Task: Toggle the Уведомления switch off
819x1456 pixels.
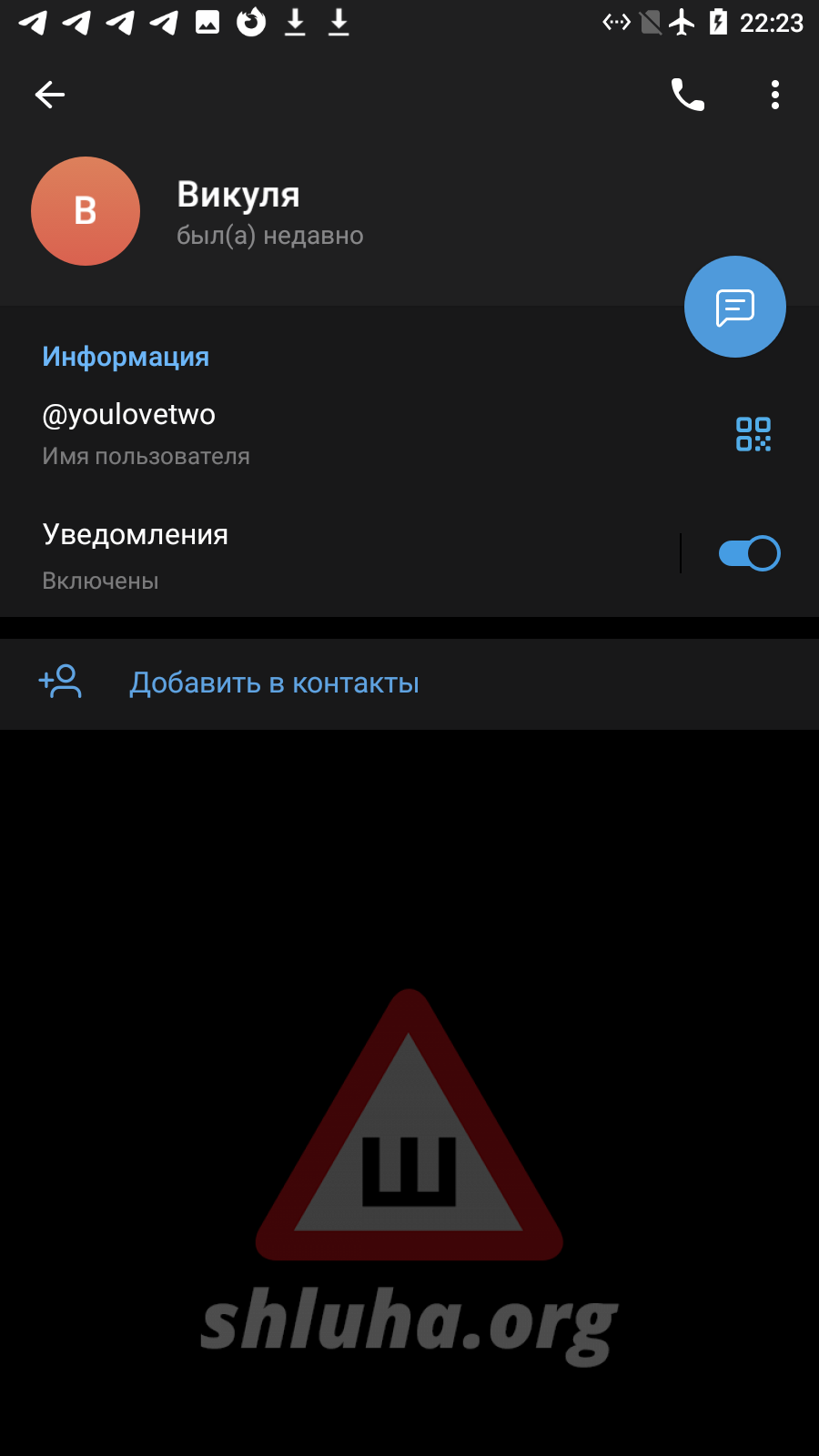Action: [x=749, y=553]
